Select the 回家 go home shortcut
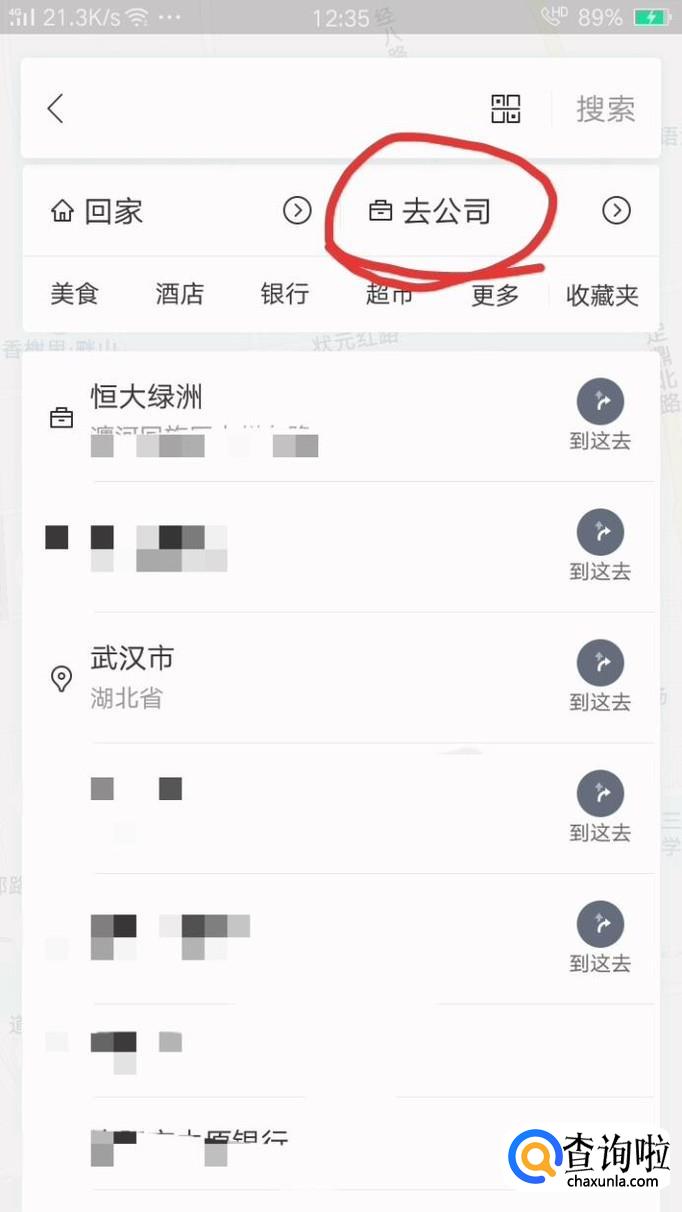The height and width of the screenshot is (1212, 682). (98, 211)
